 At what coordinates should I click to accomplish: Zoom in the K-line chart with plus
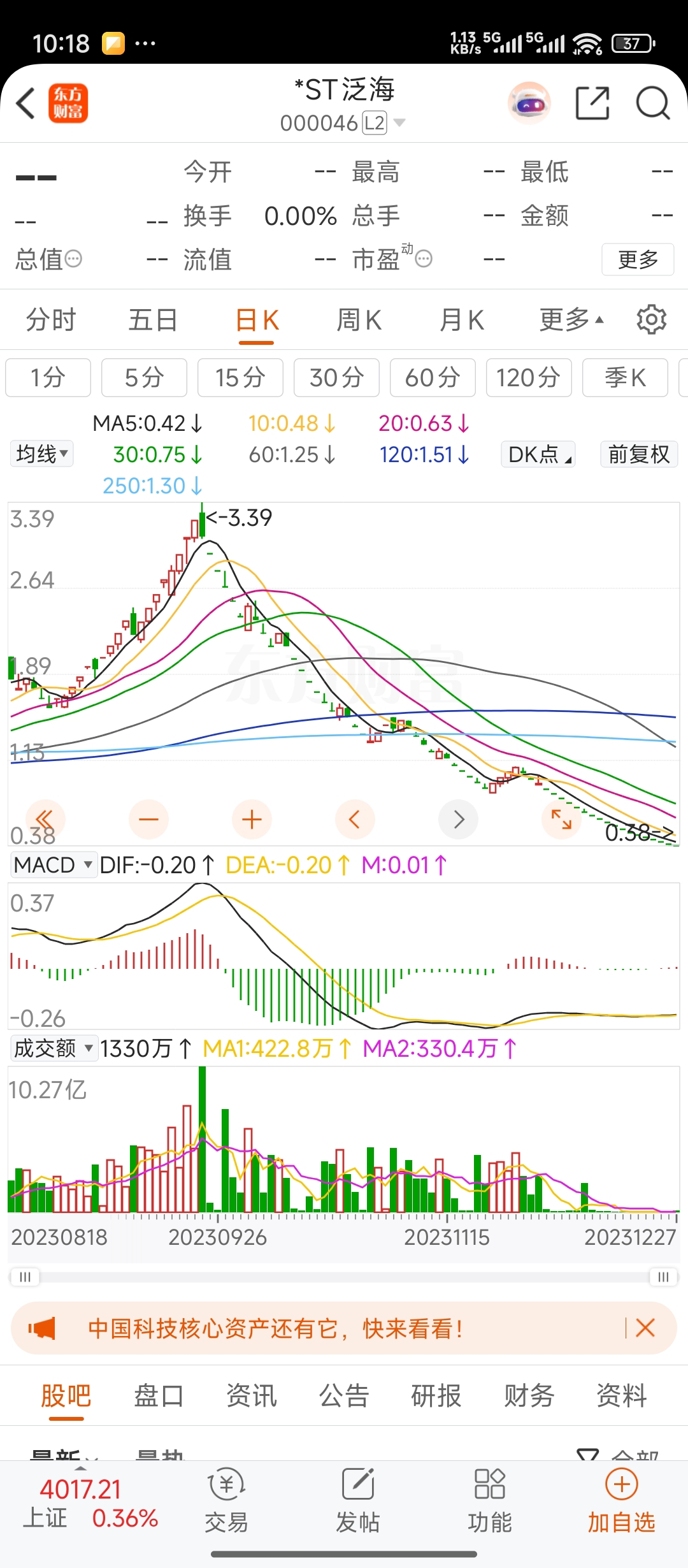pos(252,819)
